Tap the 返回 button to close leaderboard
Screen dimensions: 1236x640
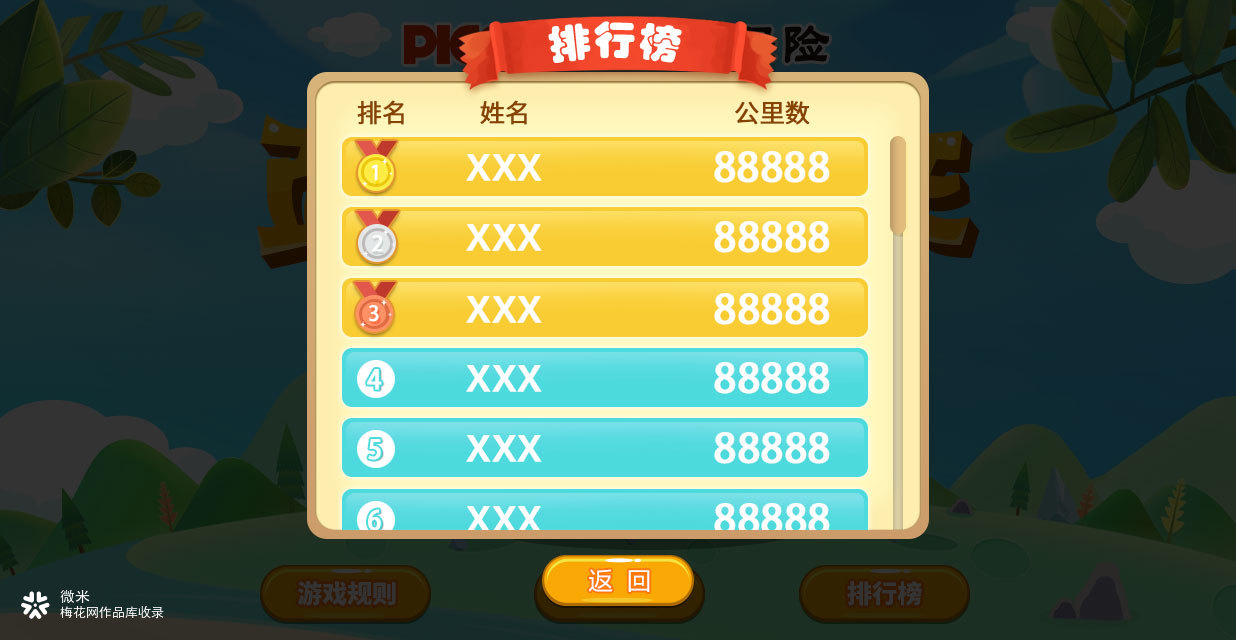tap(618, 581)
